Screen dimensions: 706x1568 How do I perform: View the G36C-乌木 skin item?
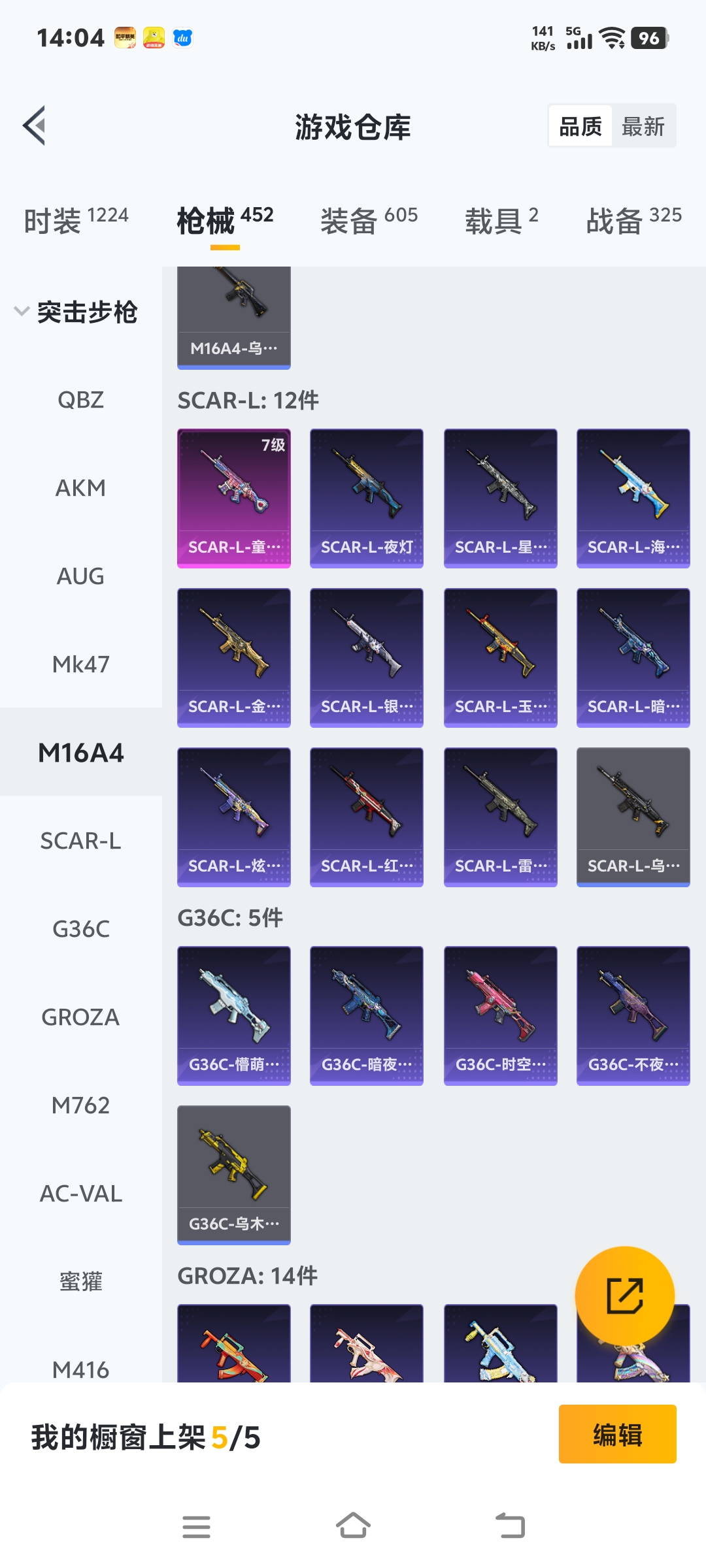[x=234, y=1175]
